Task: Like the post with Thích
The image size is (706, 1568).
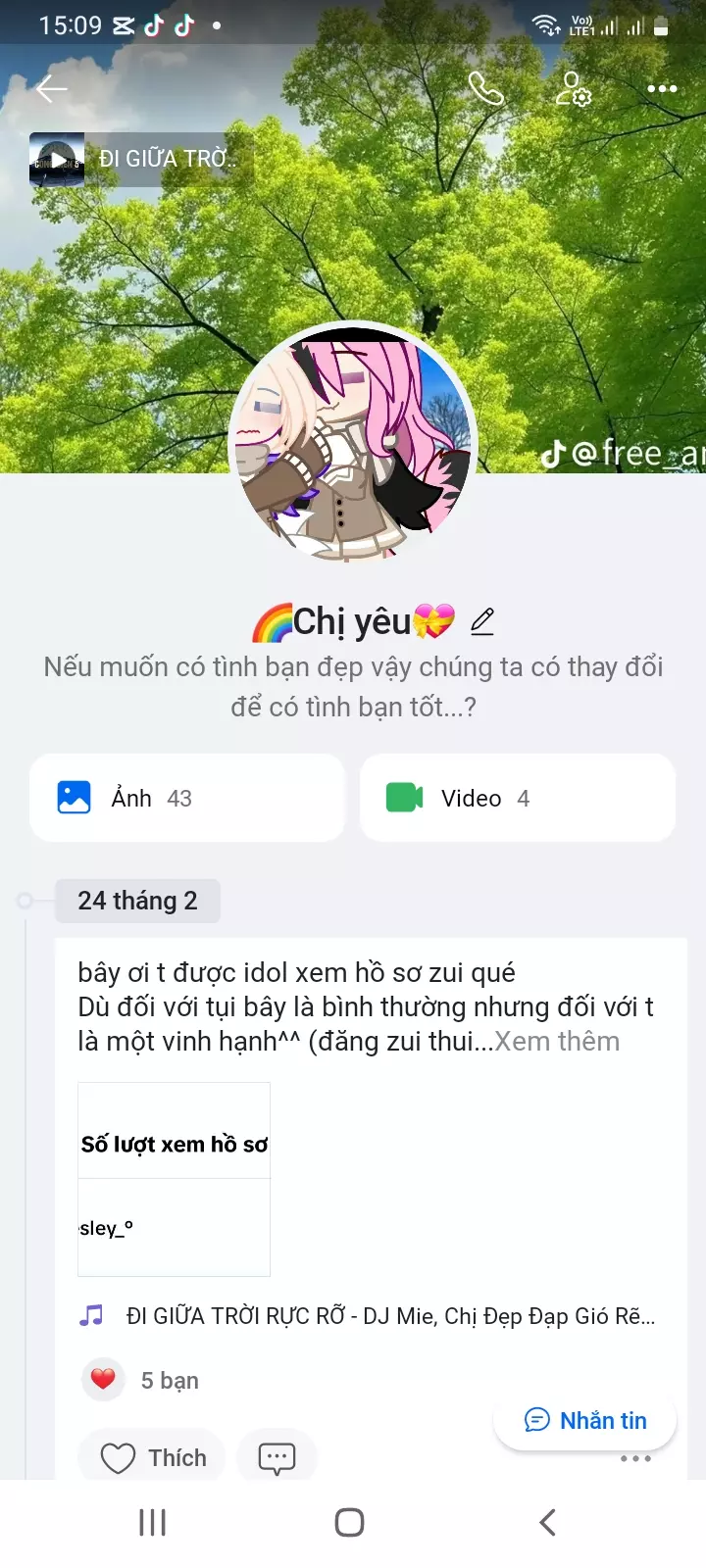Action: pyautogui.click(x=152, y=1457)
